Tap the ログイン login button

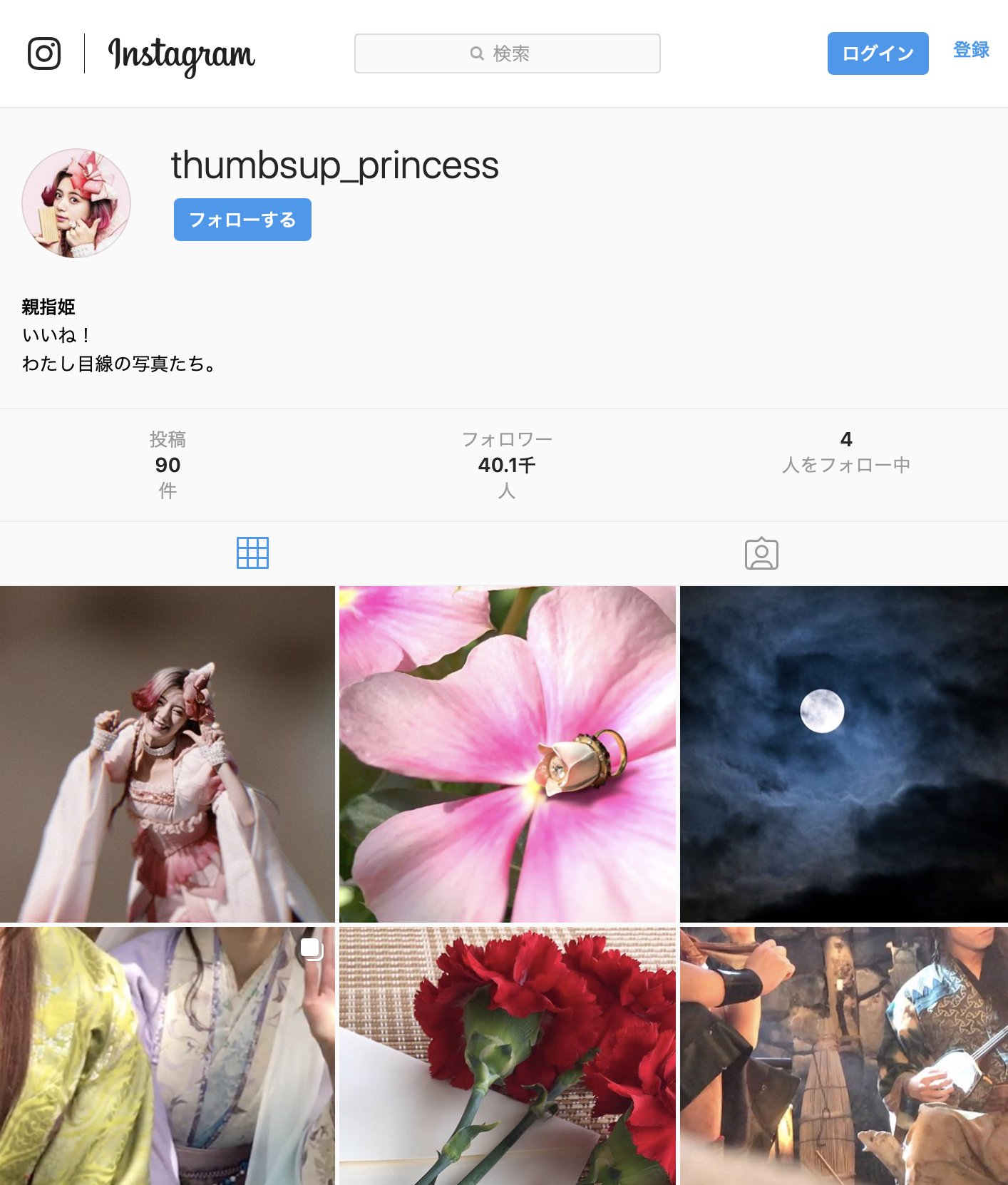(878, 53)
